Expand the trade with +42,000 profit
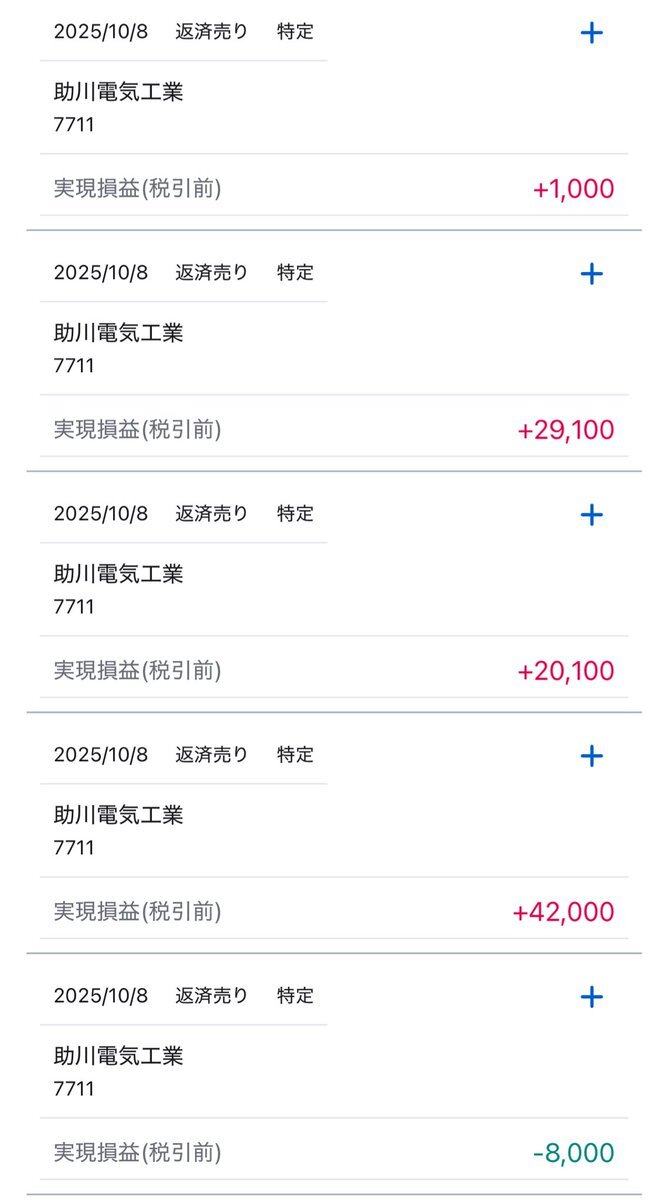This screenshot has height=1200, width=668. pos(591,756)
